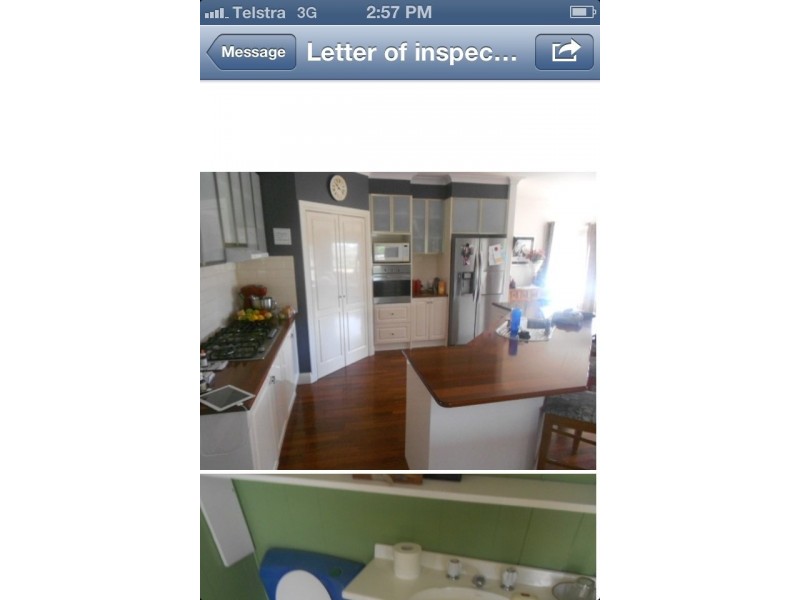Image resolution: width=800 pixels, height=600 pixels.
Task: Open the share action menu
Action: (x=564, y=52)
